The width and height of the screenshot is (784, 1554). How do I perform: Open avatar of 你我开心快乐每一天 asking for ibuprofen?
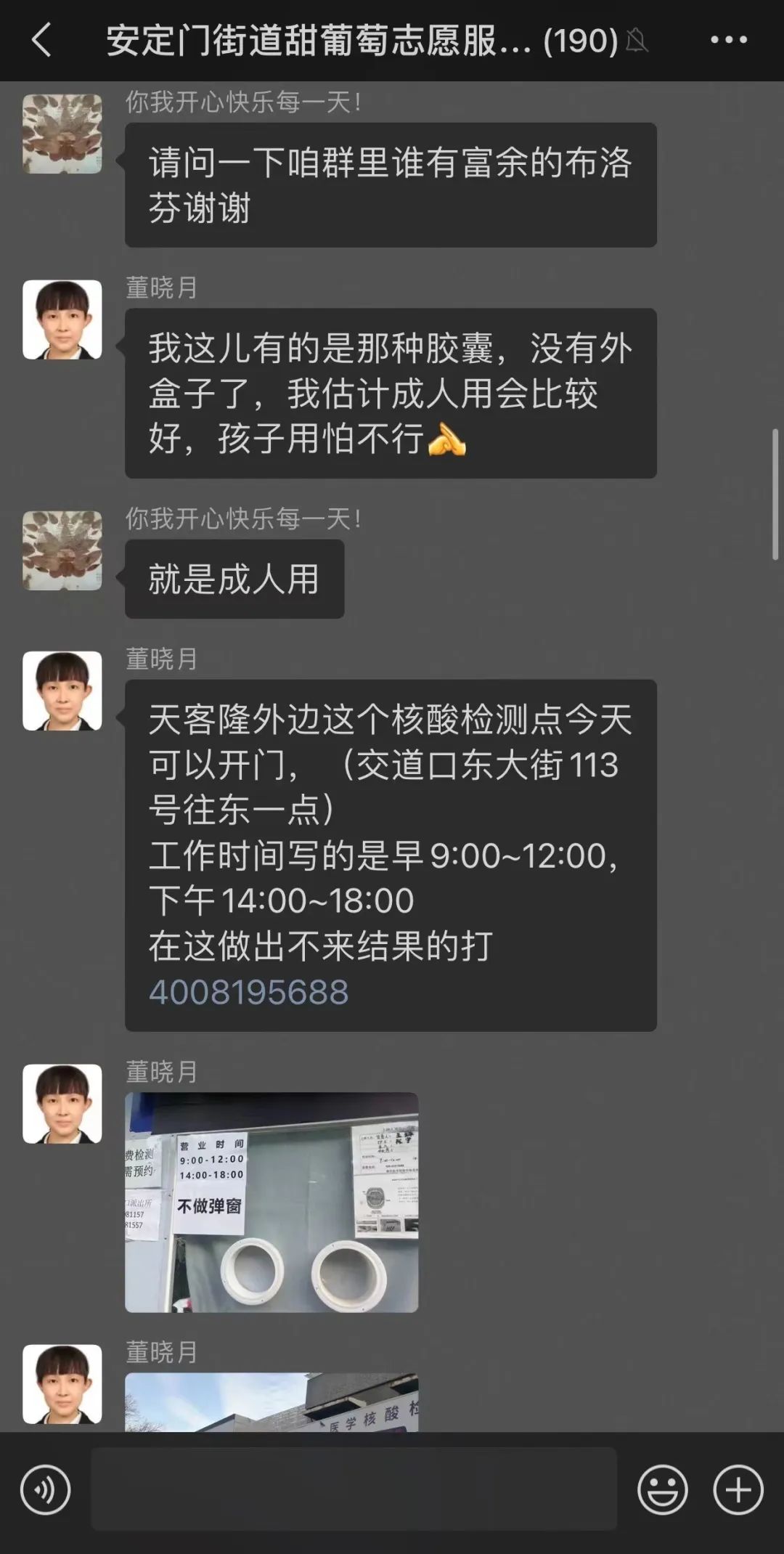click(x=62, y=134)
